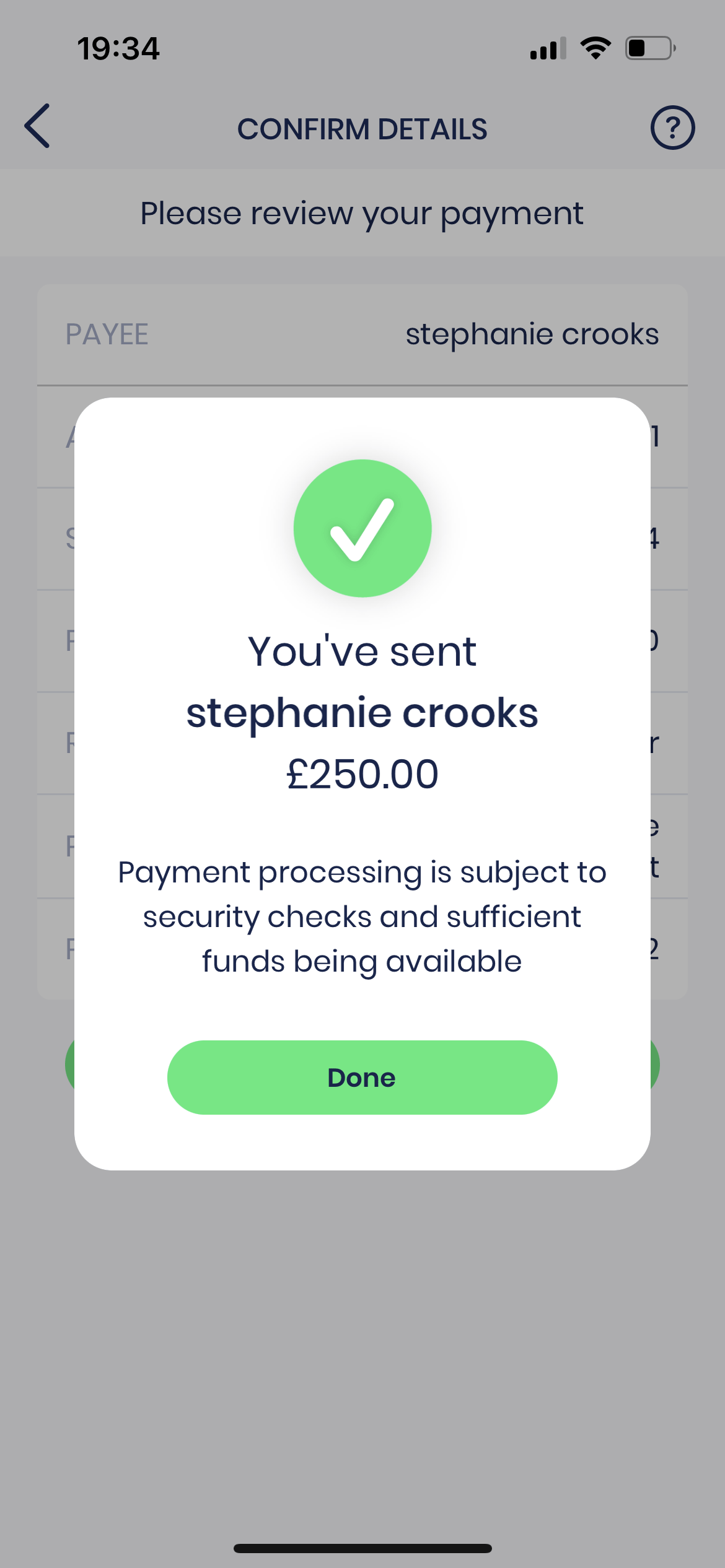
Task: Go back using the top-left arrow
Action: click(x=37, y=126)
